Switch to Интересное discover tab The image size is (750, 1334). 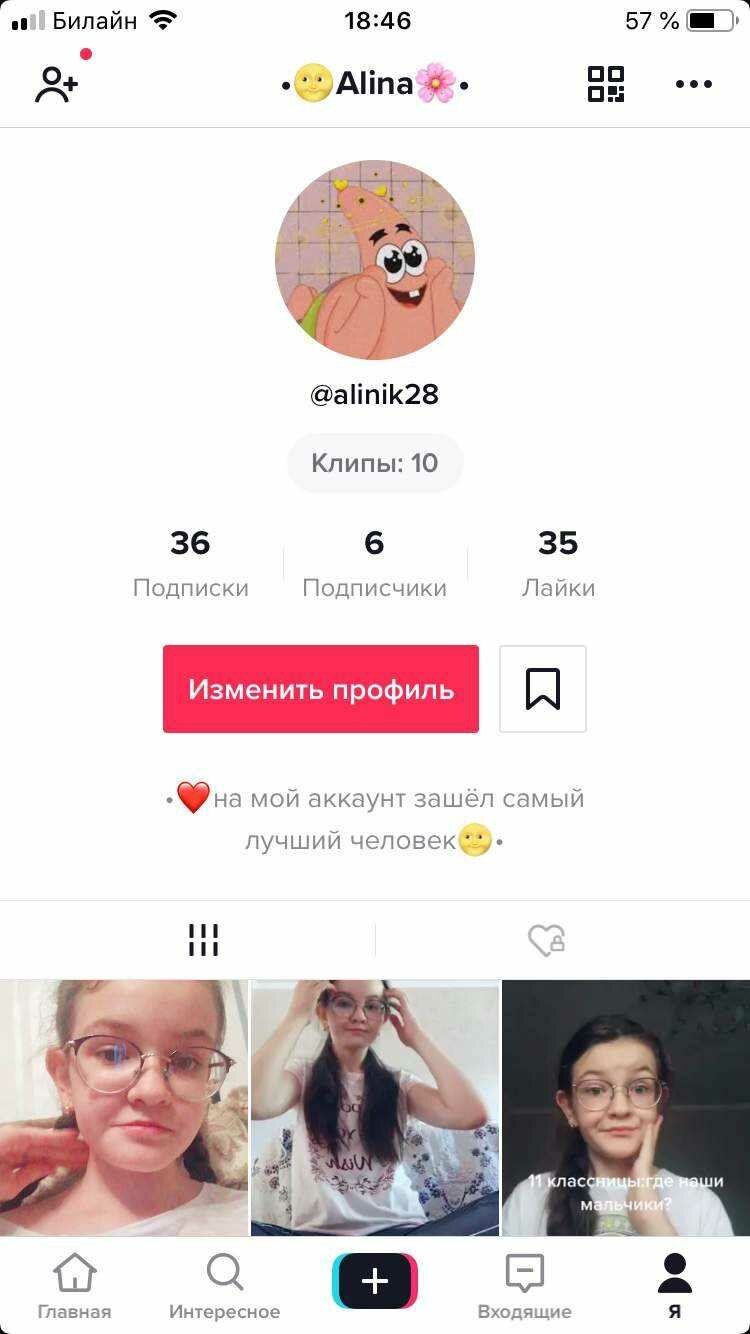(x=224, y=1286)
